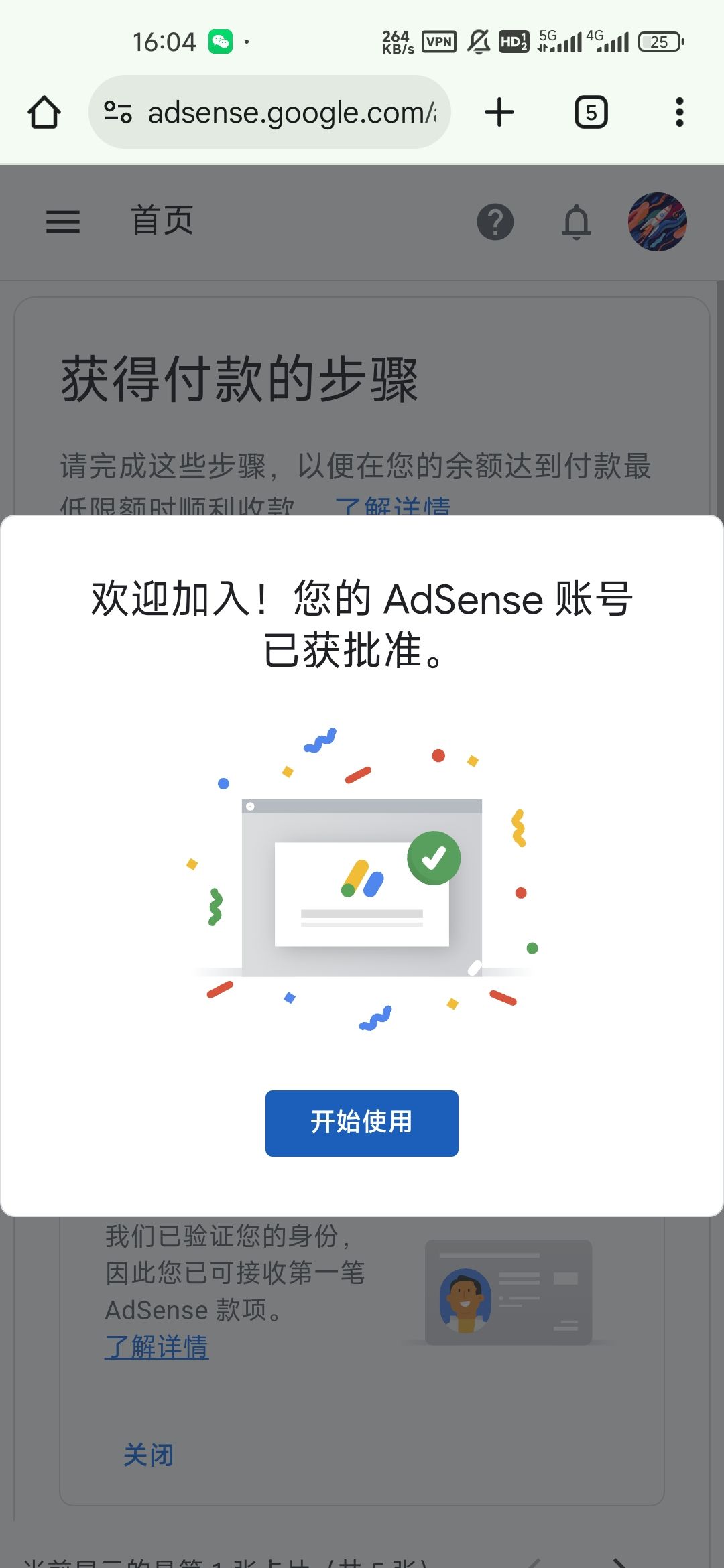724x1568 pixels.
Task: Tap the 开始使用 button
Action: pyautogui.click(x=362, y=1123)
